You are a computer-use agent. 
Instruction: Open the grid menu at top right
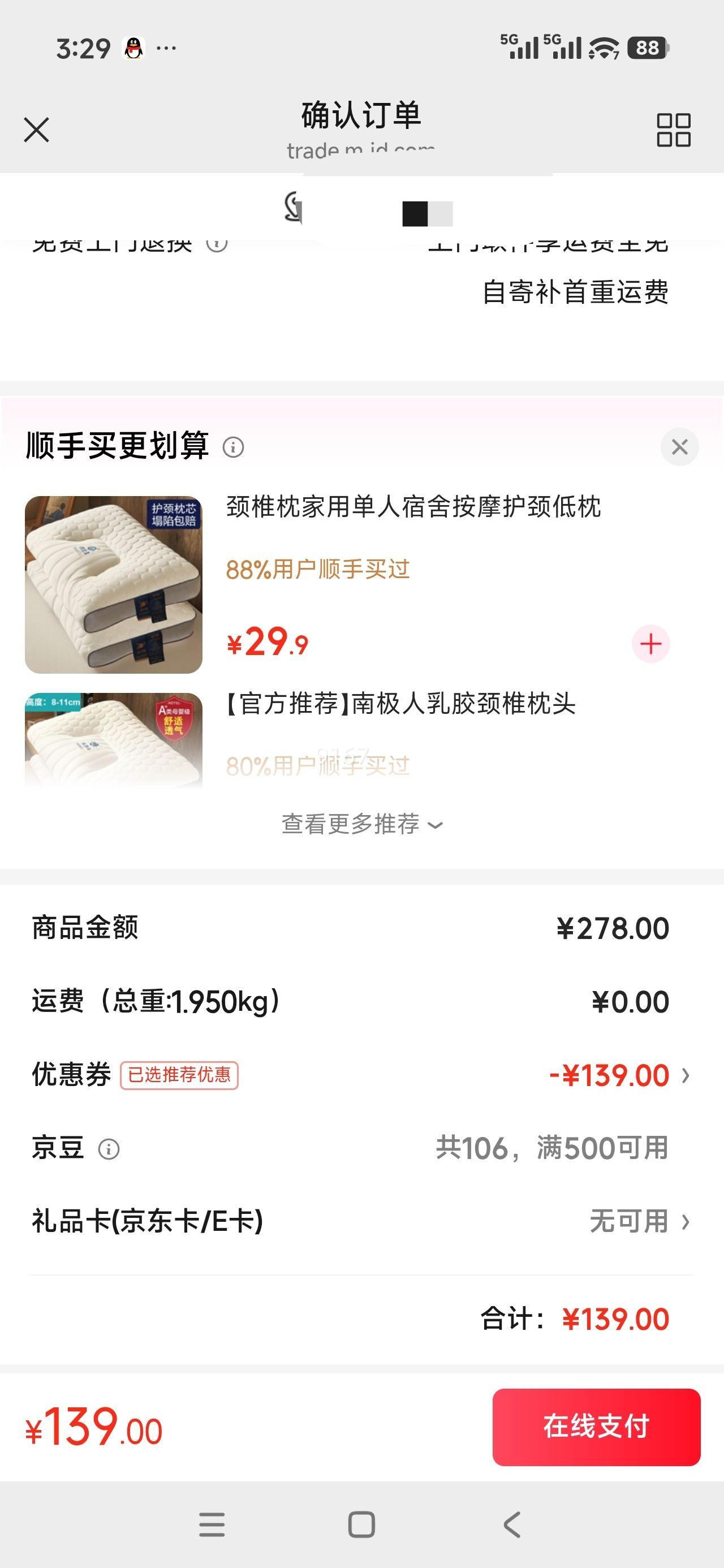pyautogui.click(x=674, y=130)
